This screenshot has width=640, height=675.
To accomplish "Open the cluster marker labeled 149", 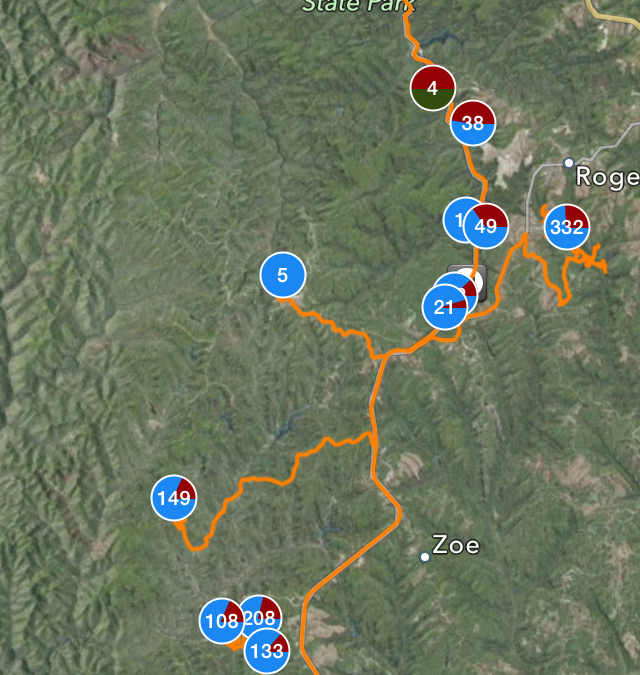I will click(x=173, y=497).
